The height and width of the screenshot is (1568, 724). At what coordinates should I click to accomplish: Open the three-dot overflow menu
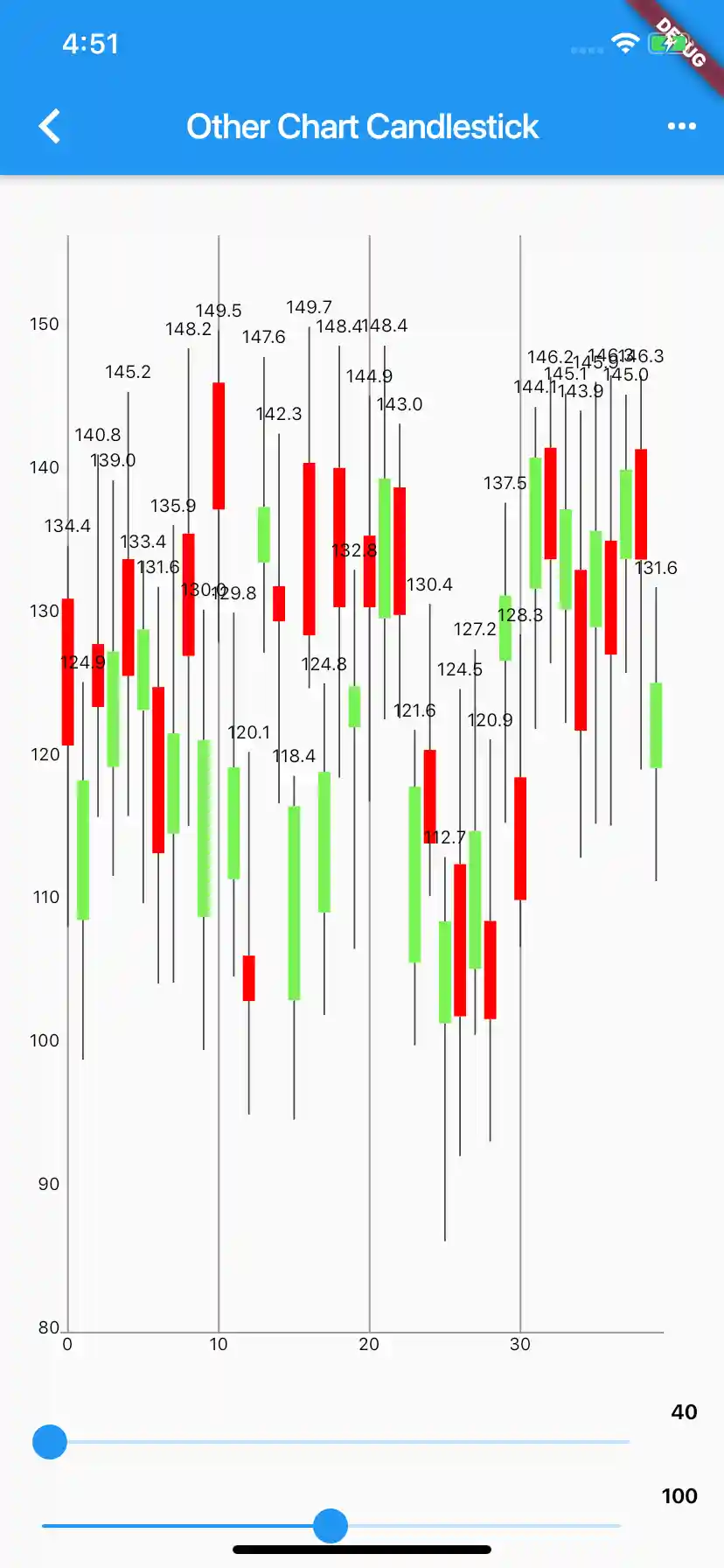681,126
